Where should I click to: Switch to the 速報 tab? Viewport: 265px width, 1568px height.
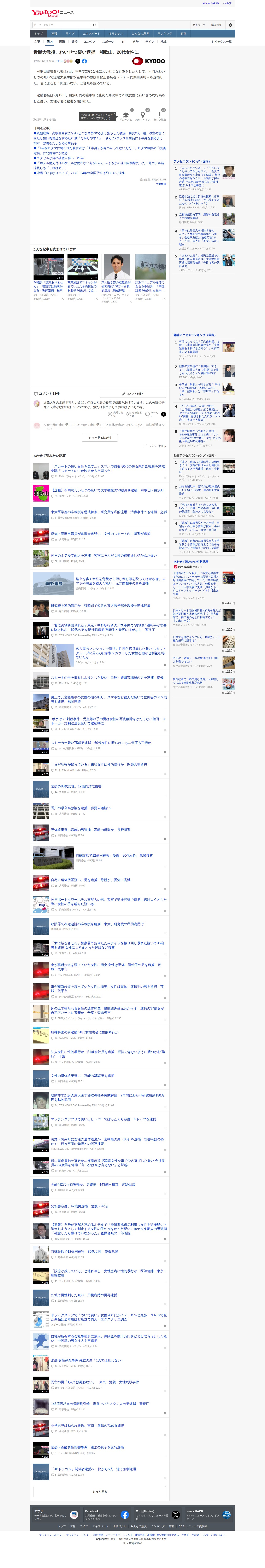54,34
